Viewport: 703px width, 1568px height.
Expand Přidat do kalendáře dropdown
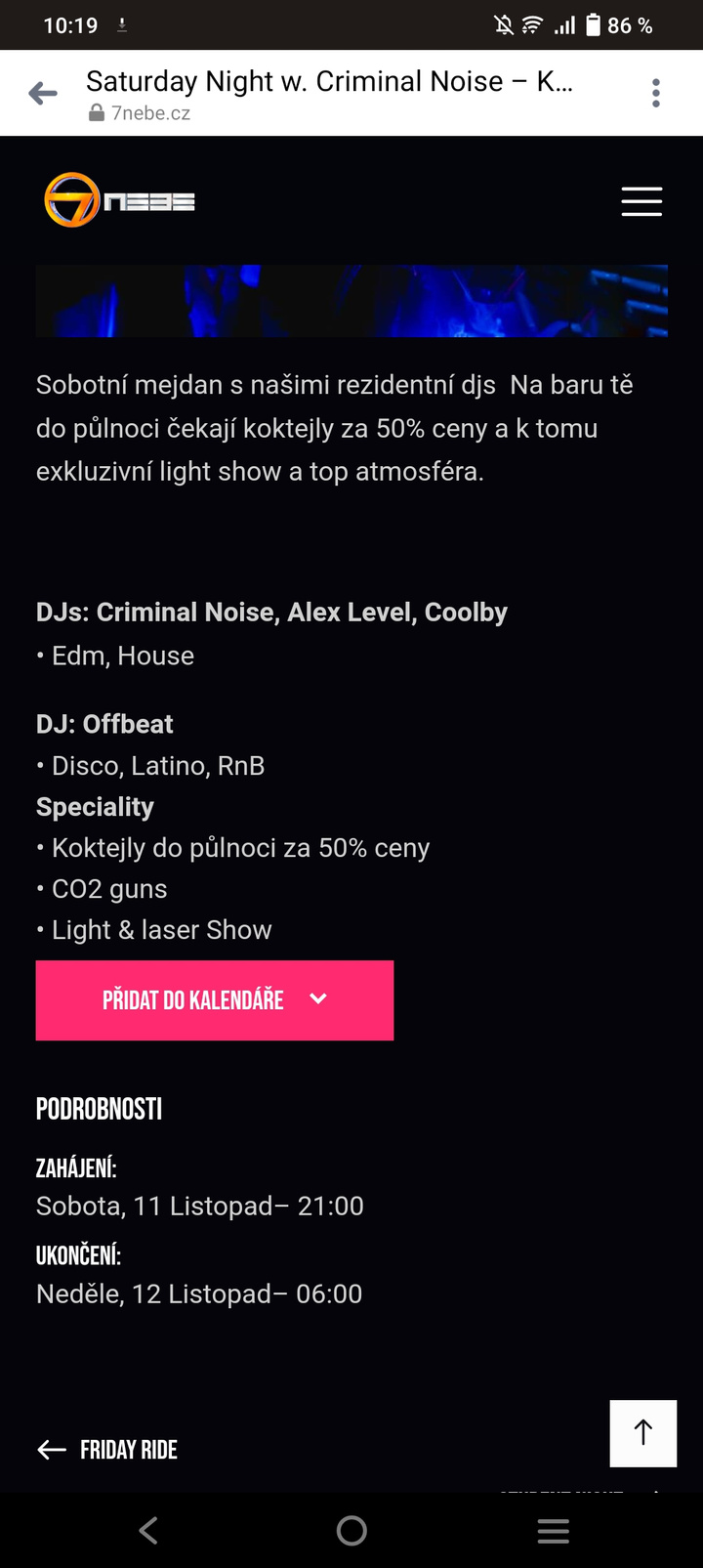[x=215, y=999]
